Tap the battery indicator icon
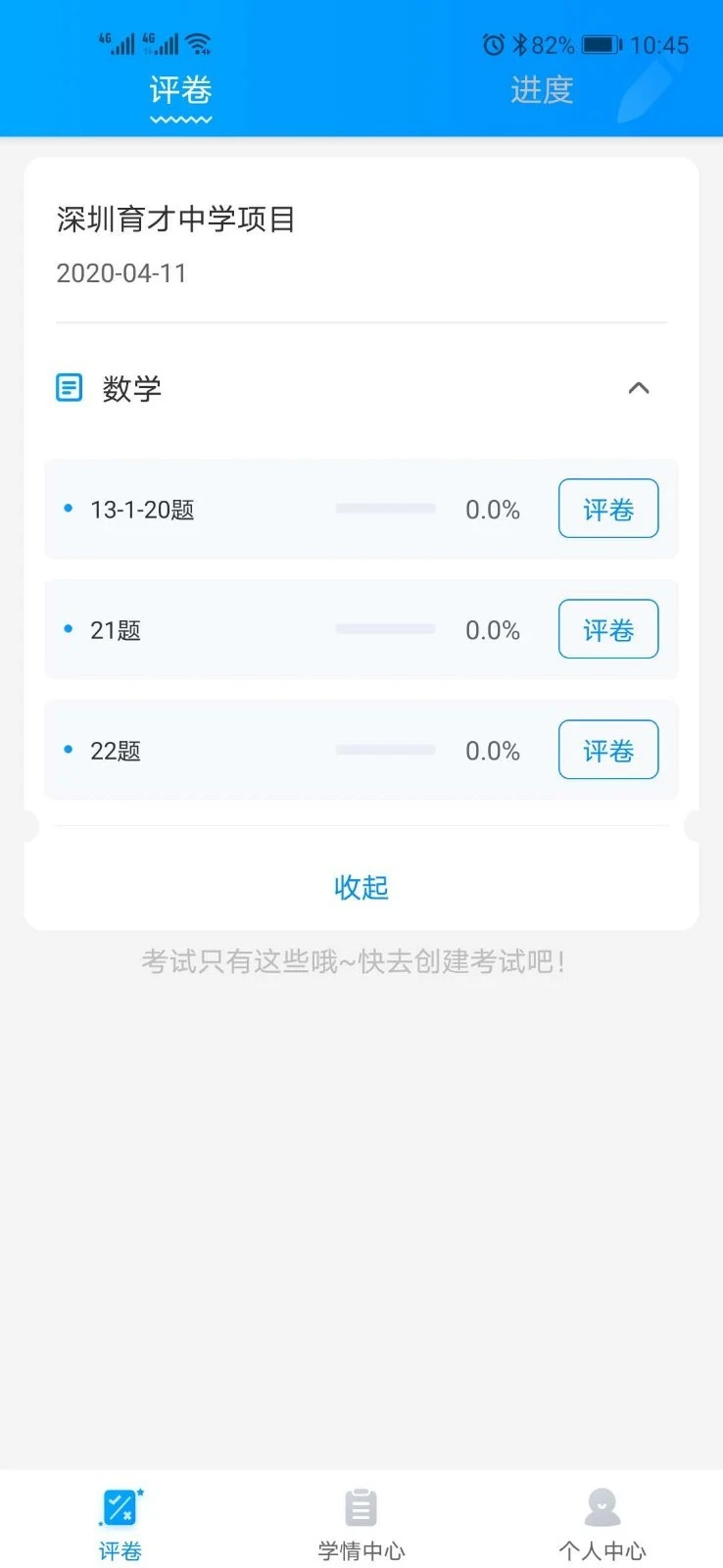The image size is (723, 1568). click(x=599, y=43)
